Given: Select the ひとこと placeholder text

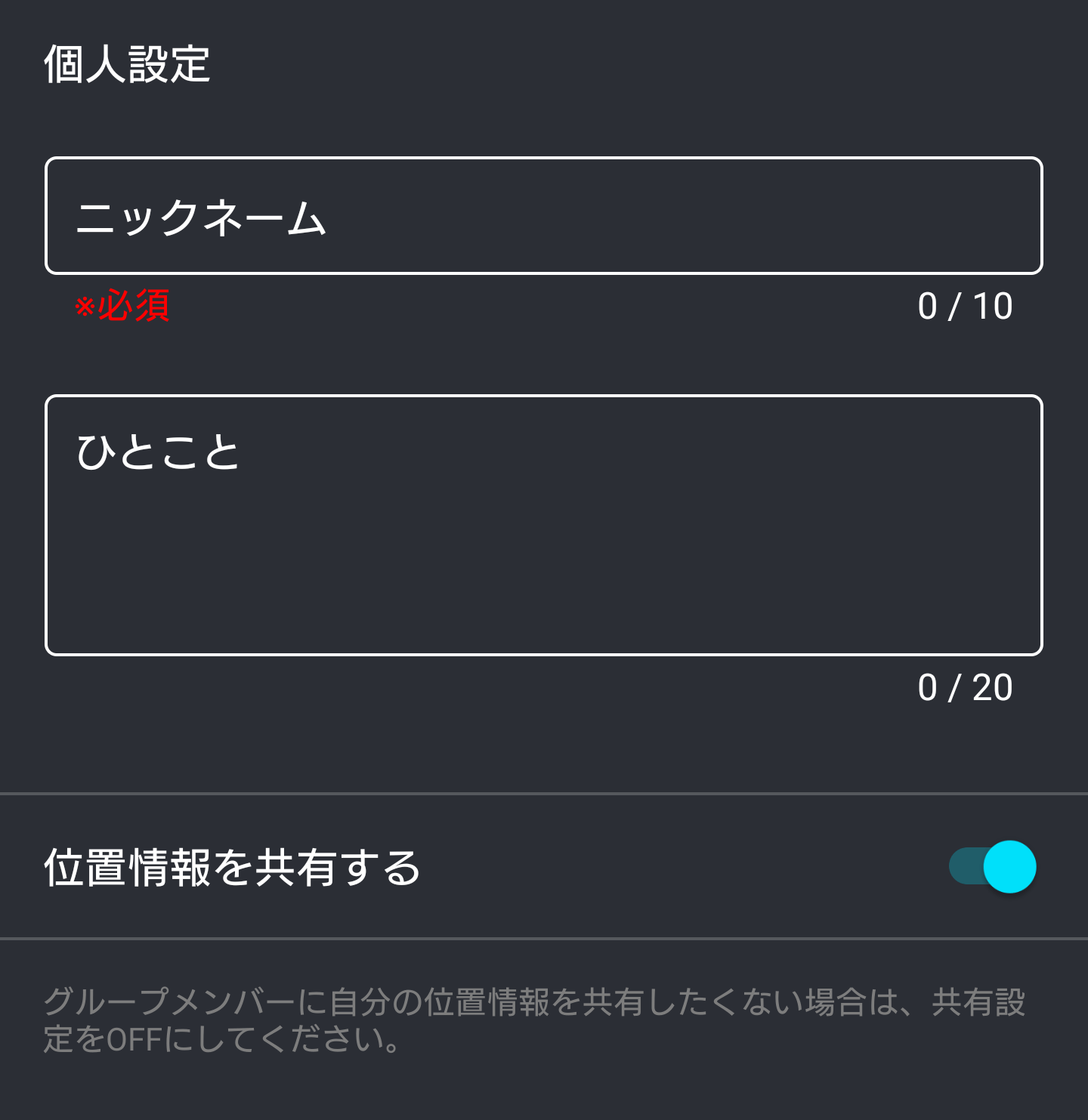Looking at the screenshot, I should click(159, 451).
